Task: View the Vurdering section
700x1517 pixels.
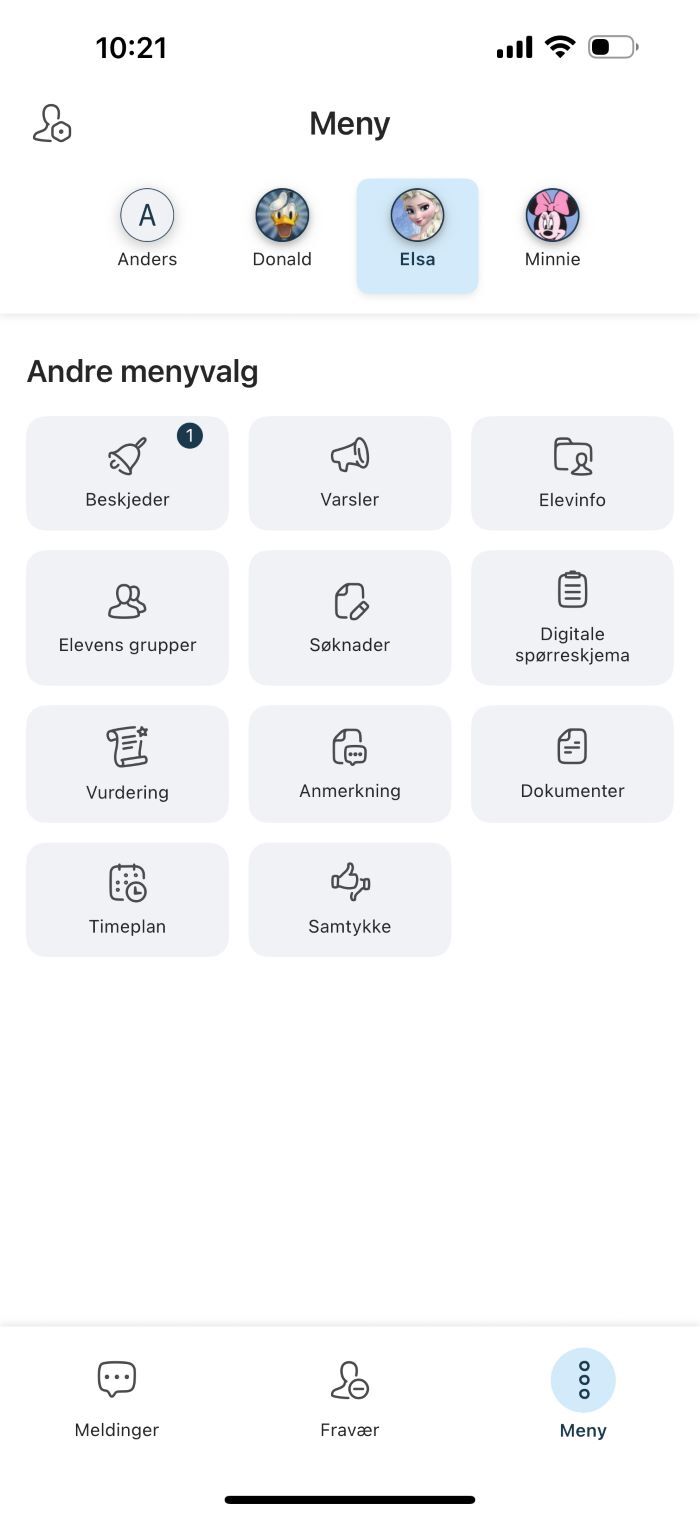Action: (x=127, y=764)
